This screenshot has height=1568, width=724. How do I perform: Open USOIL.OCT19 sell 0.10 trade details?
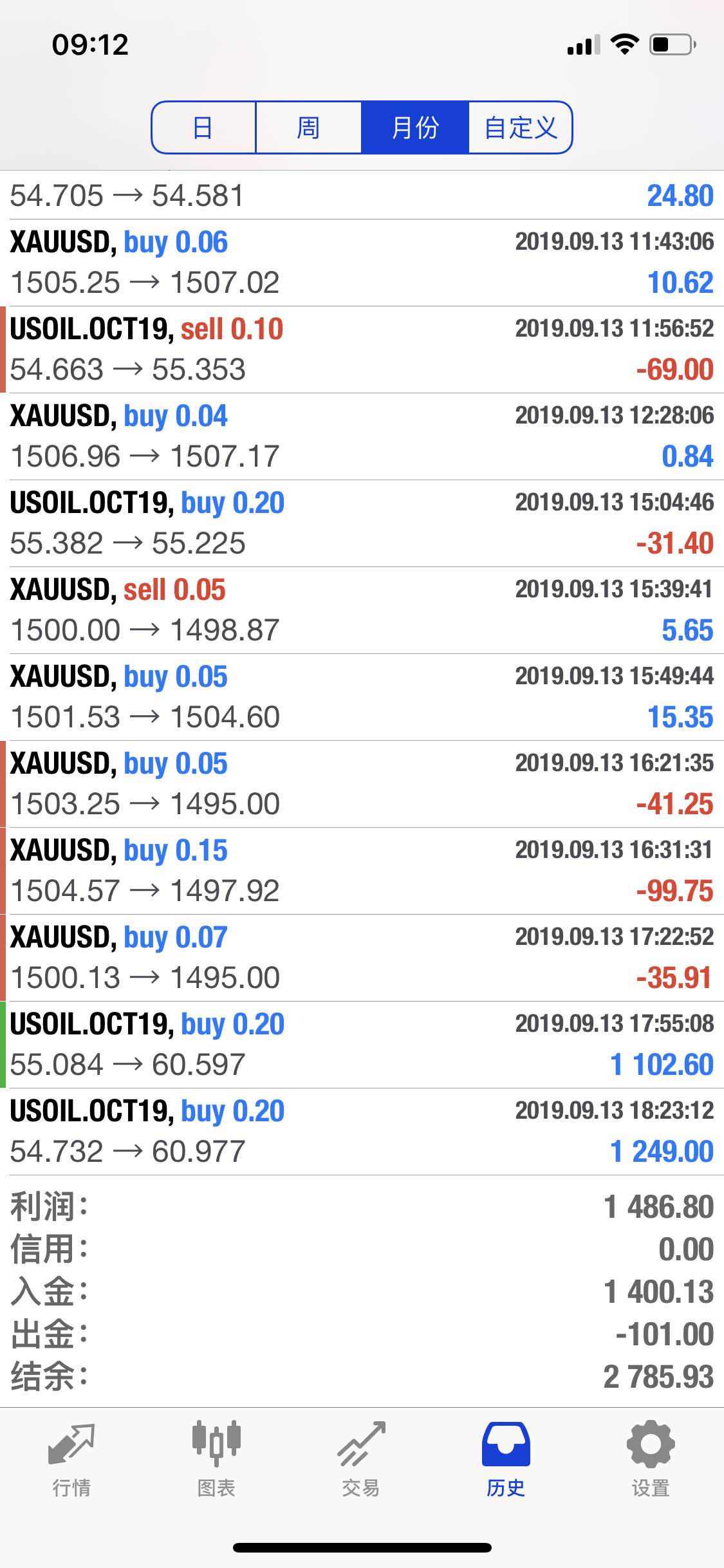(362, 350)
